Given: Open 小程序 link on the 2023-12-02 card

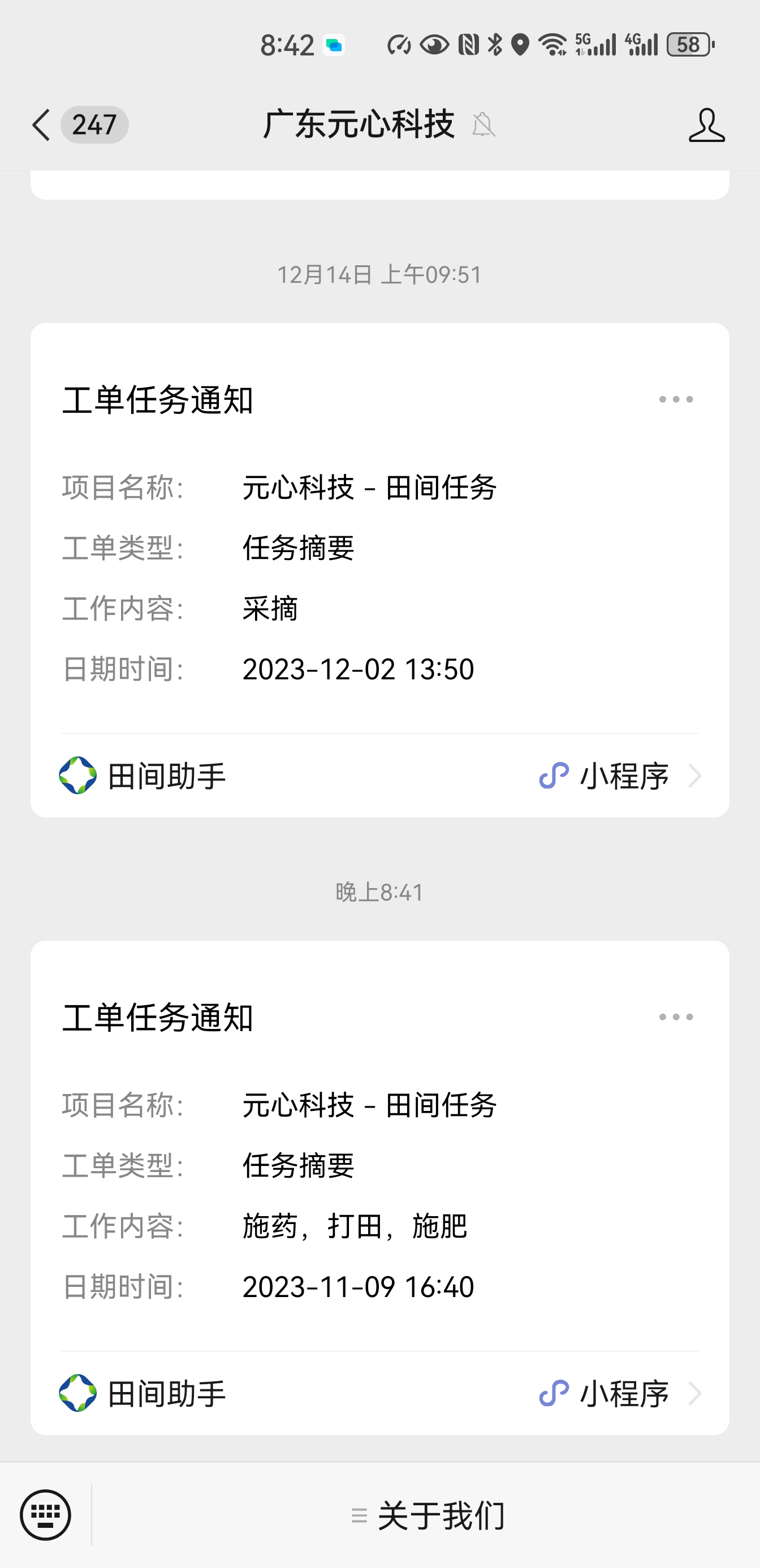Looking at the screenshot, I should [619, 776].
